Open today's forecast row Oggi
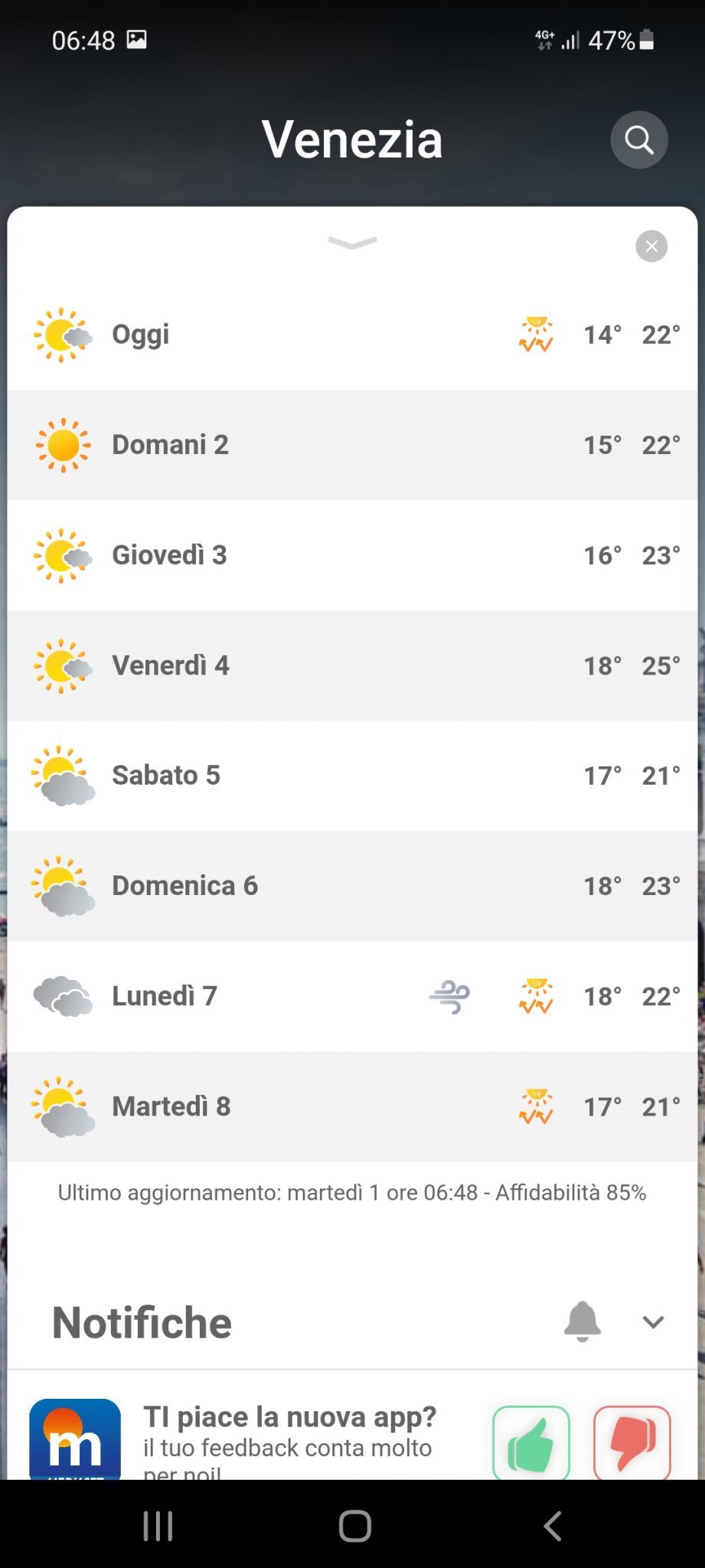This screenshot has height=1568, width=705. click(x=352, y=335)
